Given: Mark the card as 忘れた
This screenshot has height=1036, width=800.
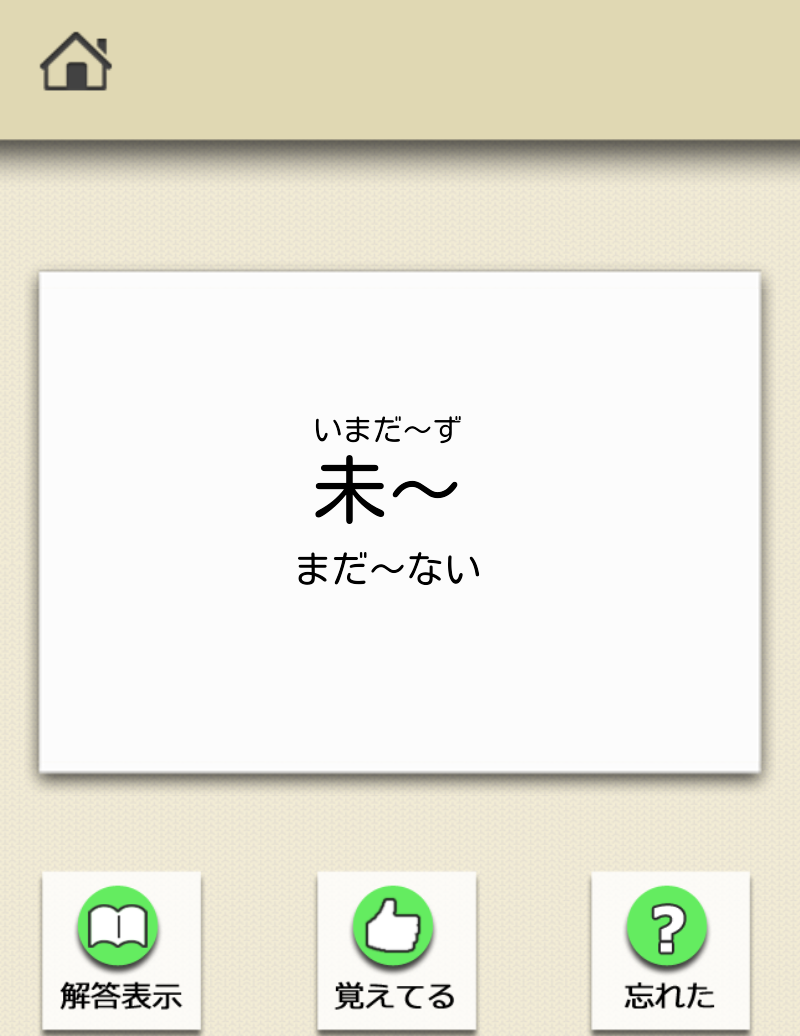Looking at the screenshot, I should pos(670,950).
